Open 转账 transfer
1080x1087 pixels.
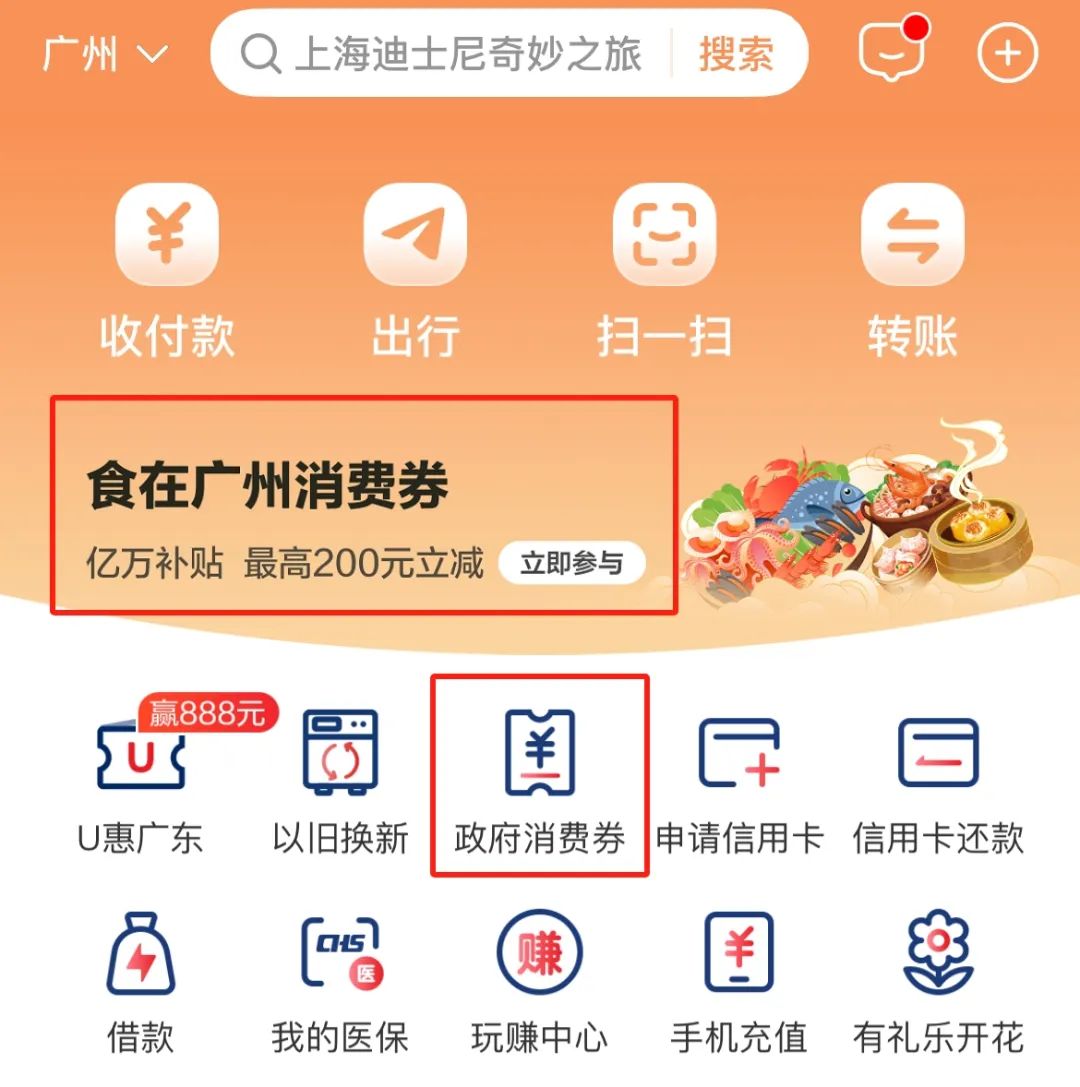click(x=912, y=272)
